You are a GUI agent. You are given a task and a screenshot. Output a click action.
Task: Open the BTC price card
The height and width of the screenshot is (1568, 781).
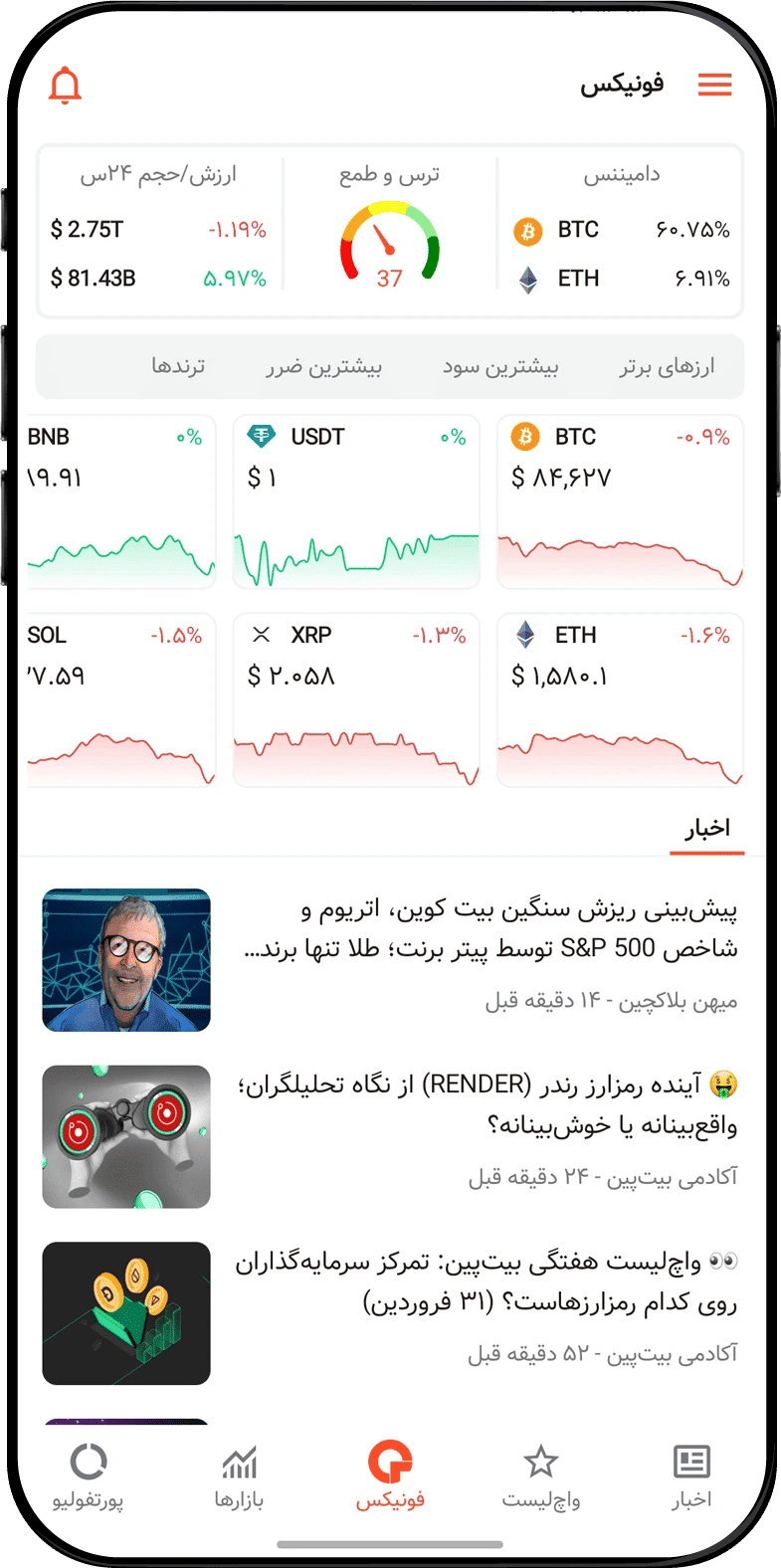pyautogui.click(x=619, y=501)
